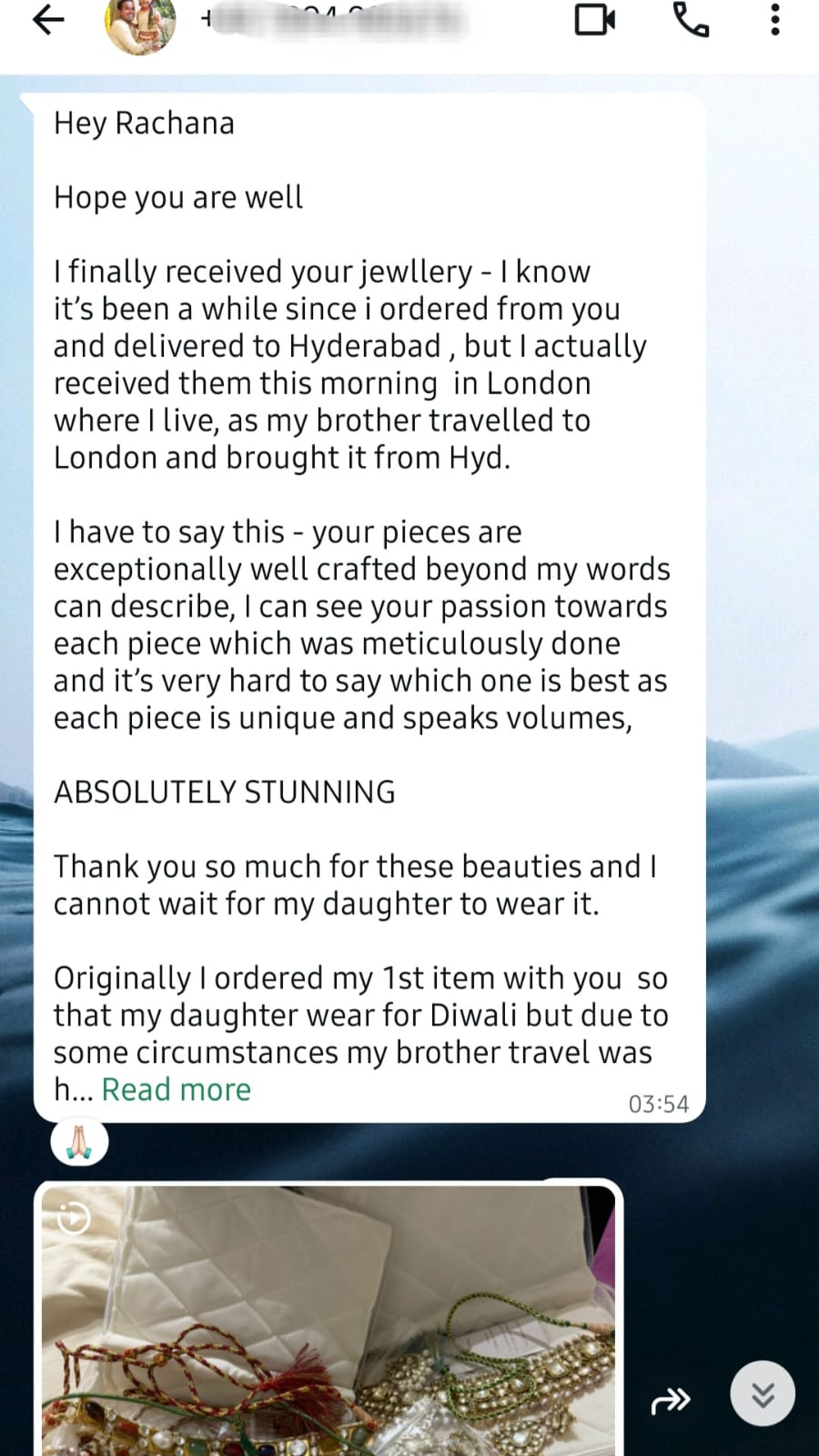Expand message with Read more
The height and width of the screenshot is (1456, 819).
176,1089
